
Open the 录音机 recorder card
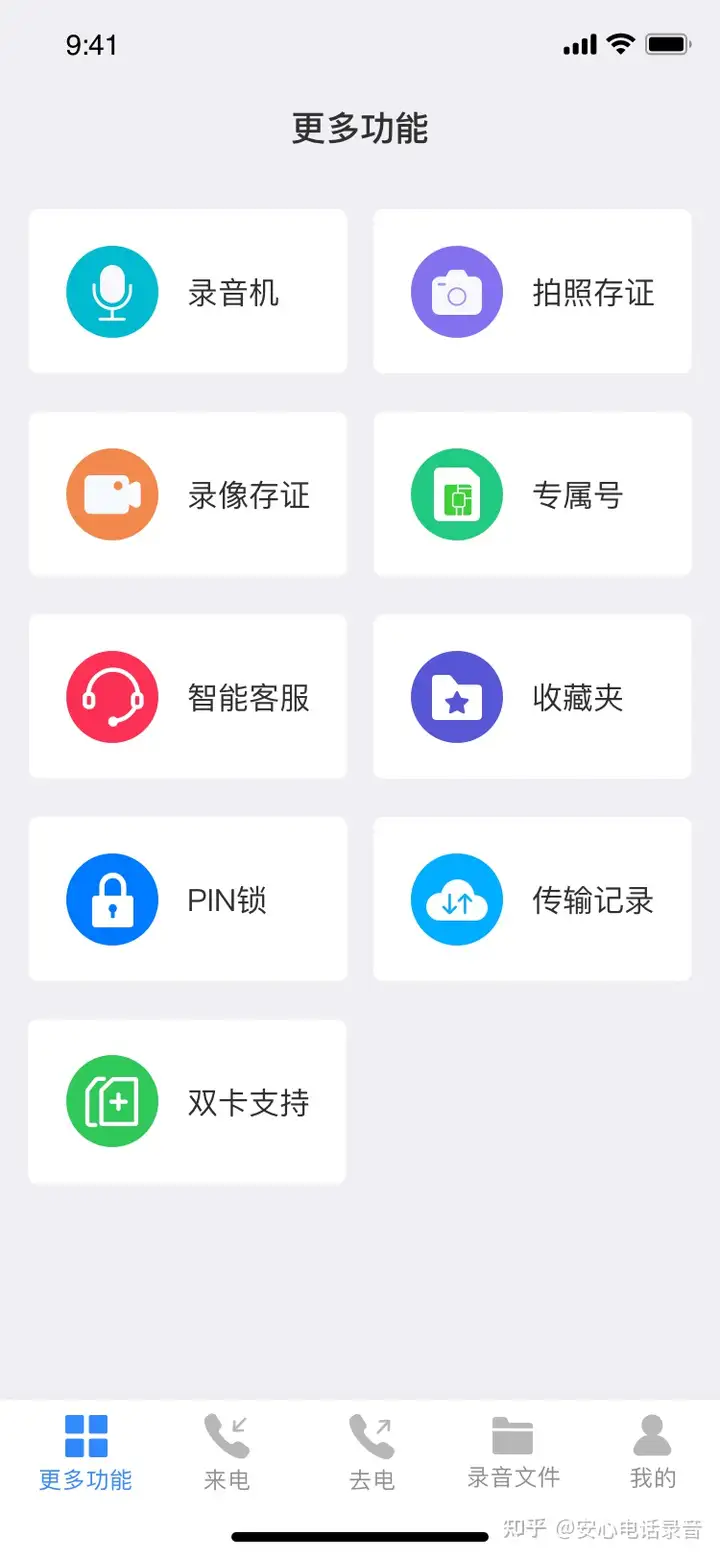tap(188, 291)
